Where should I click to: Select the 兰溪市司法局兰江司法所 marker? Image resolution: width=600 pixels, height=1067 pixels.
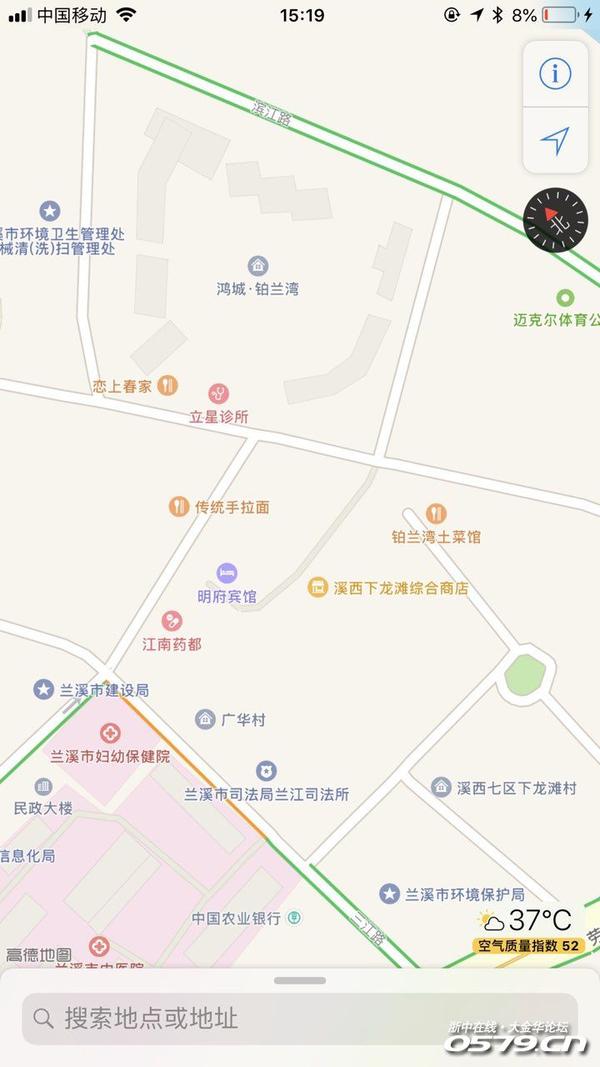pyautogui.click(x=266, y=771)
